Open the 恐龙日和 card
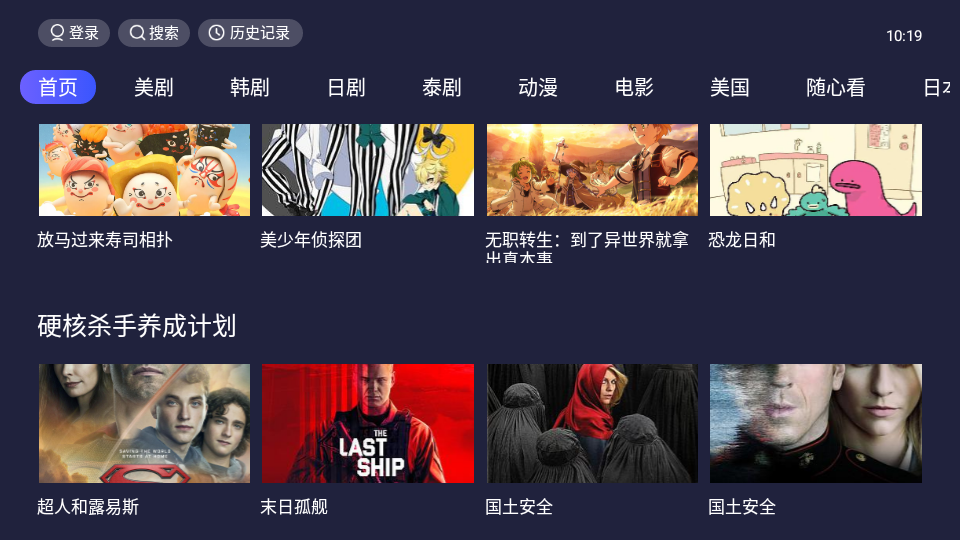960x540 pixels. pyautogui.click(x=815, y=170)
